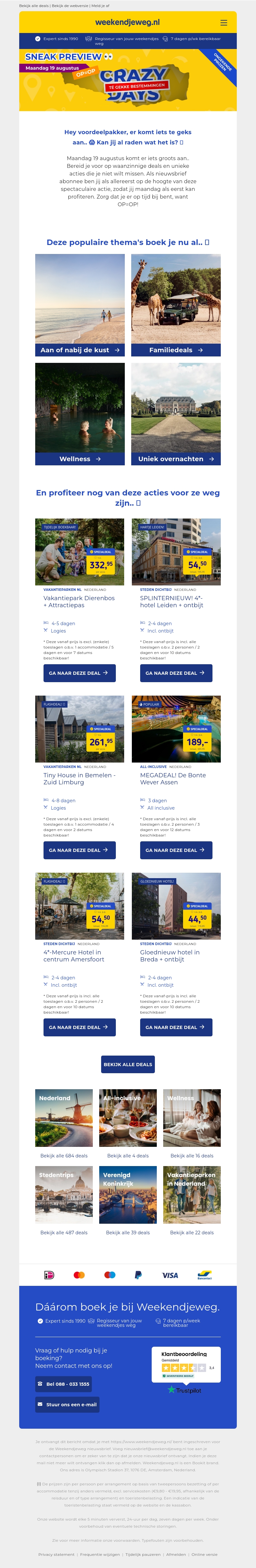Open the Aan of nabij de kust theme
Viewport: 256px width, 1568px height.
tap(80, 350)
